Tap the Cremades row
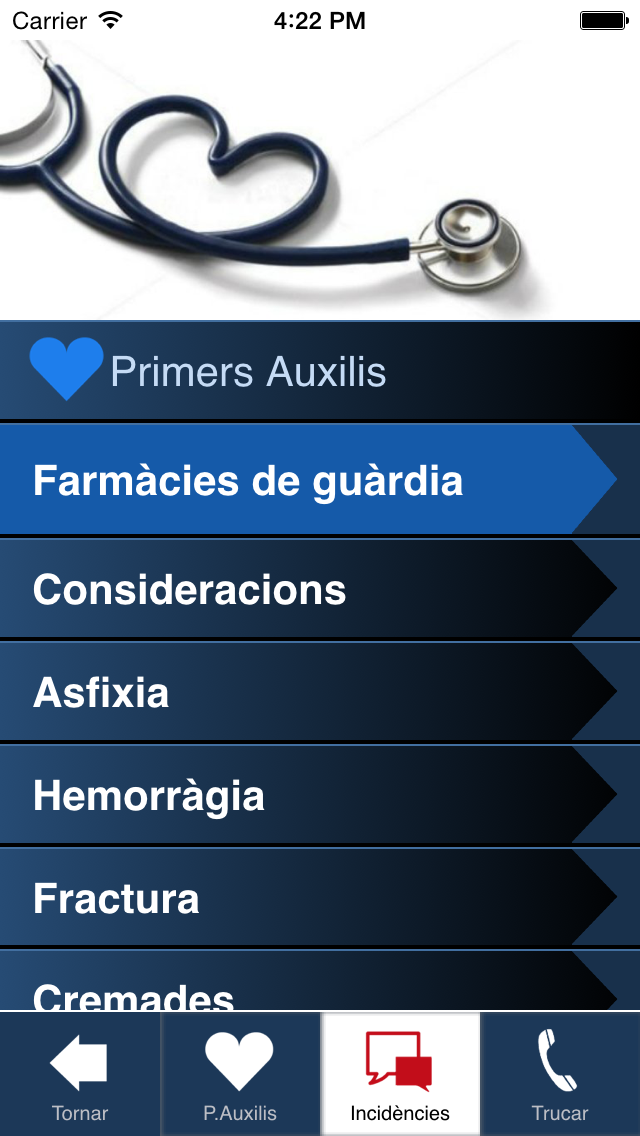Screen dimensions: 640x1136 320,980
